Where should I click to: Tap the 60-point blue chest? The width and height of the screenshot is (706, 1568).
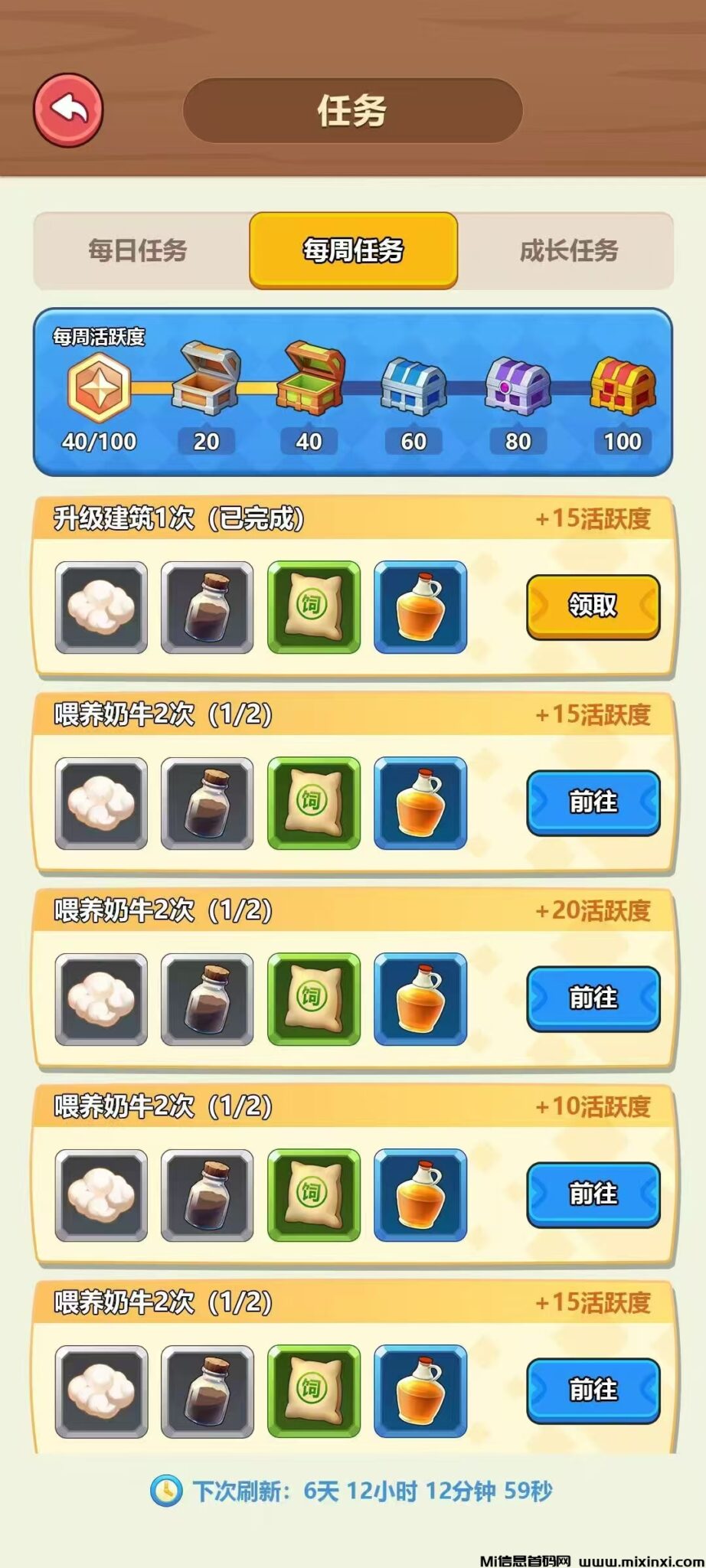click(413, 385)
